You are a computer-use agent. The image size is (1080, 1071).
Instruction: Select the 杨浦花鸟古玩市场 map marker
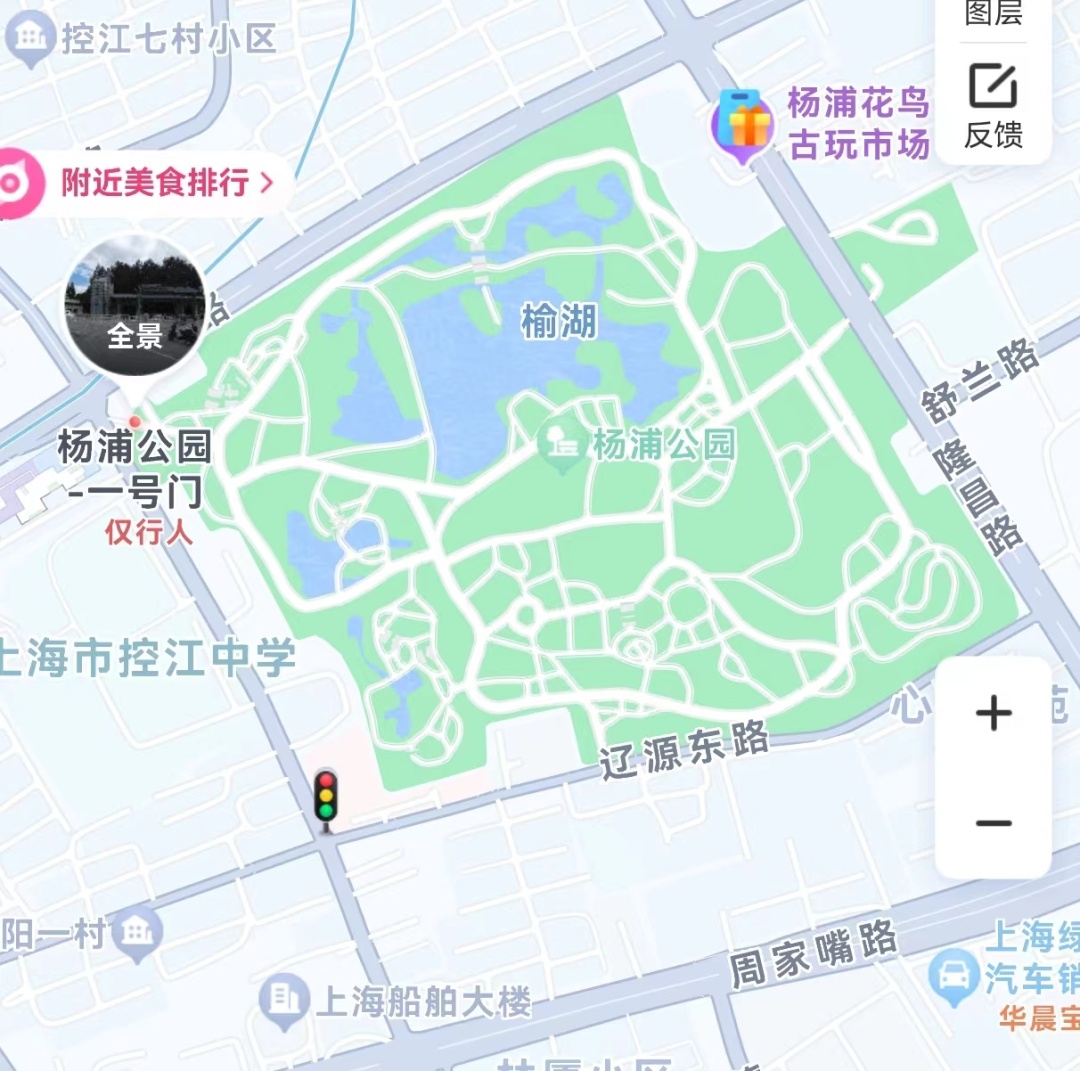743,125
